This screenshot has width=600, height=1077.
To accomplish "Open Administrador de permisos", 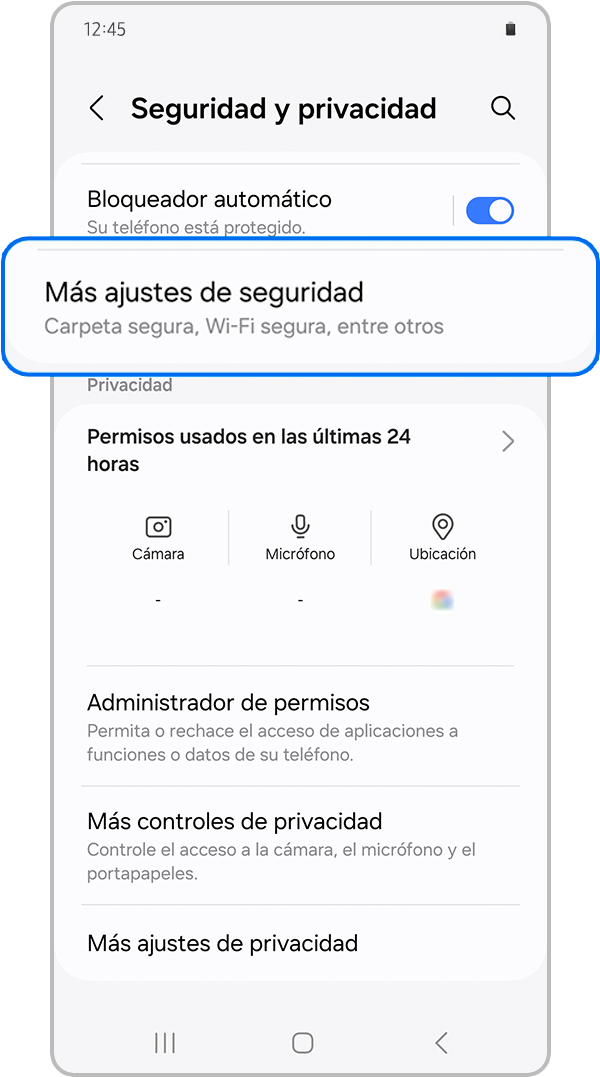I will [x=300, y=727].
